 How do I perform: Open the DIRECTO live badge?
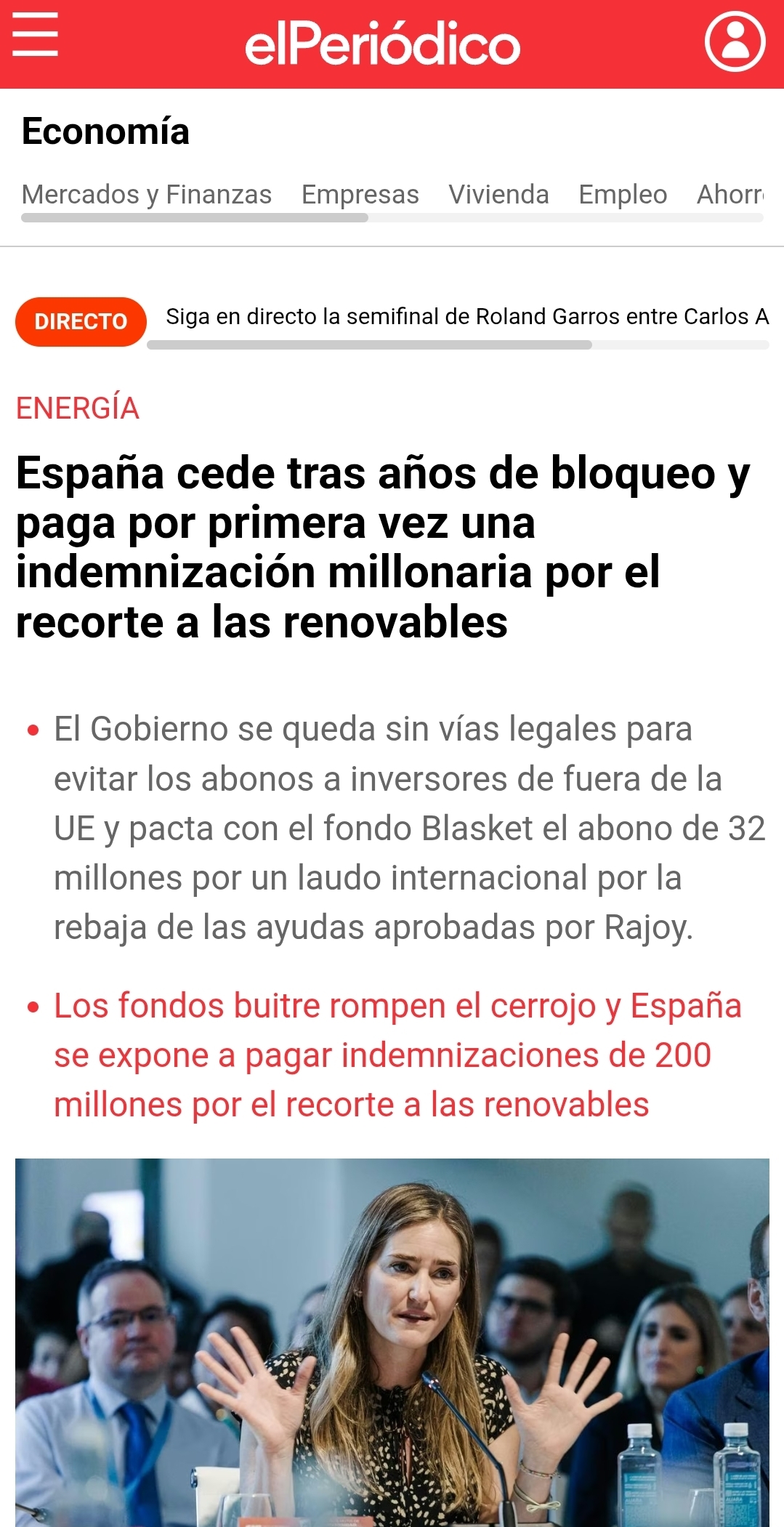[x=81, y=321]
